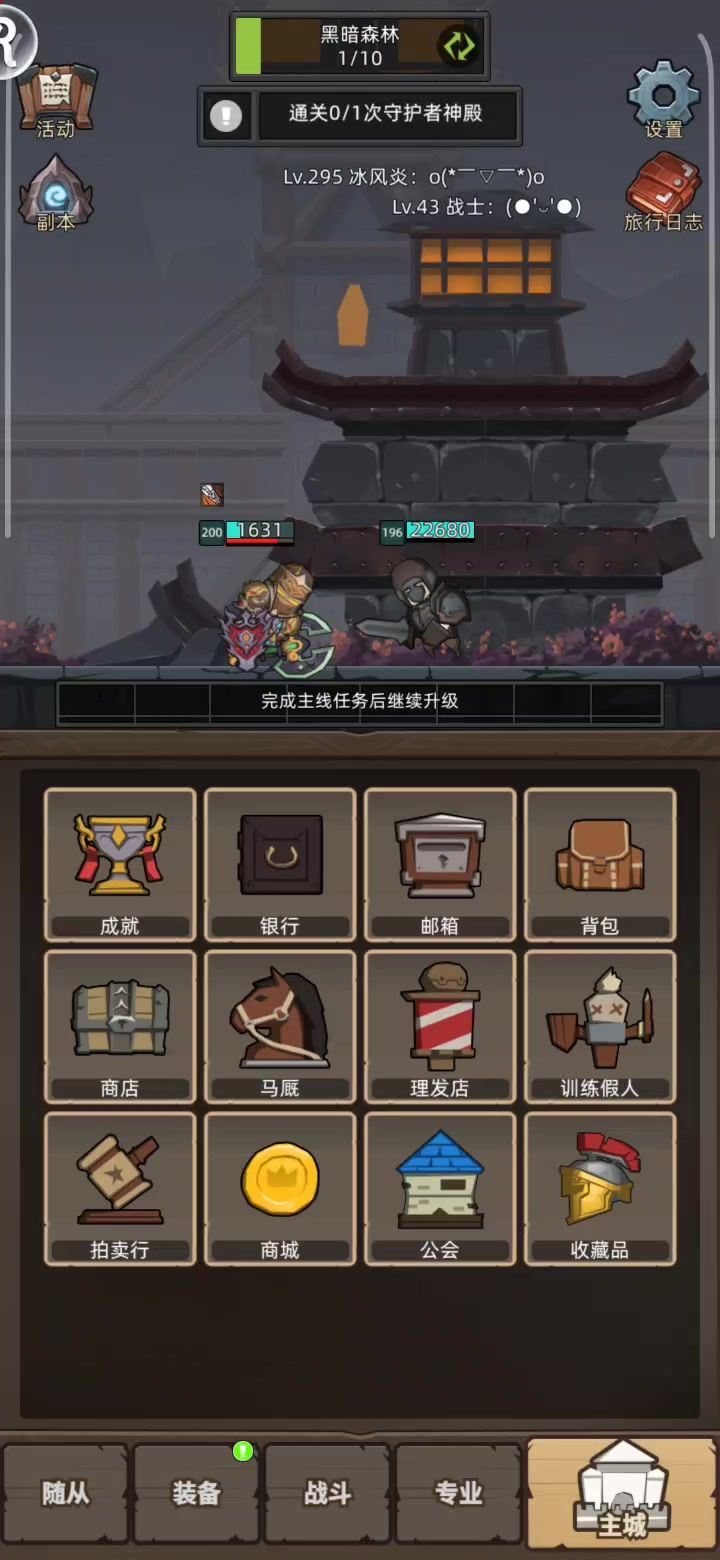Enter the 马厩 stable
Image resolution: width=720 pixels, height=1560 pixels.
[x=280, y=1027]
